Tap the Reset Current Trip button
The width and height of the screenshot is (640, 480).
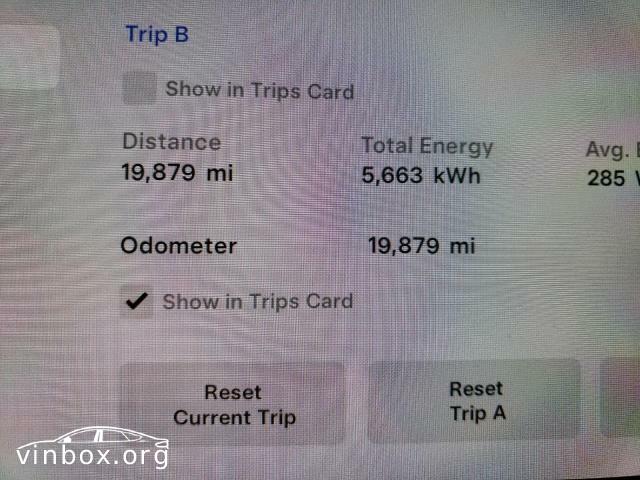tap(234, 404)
